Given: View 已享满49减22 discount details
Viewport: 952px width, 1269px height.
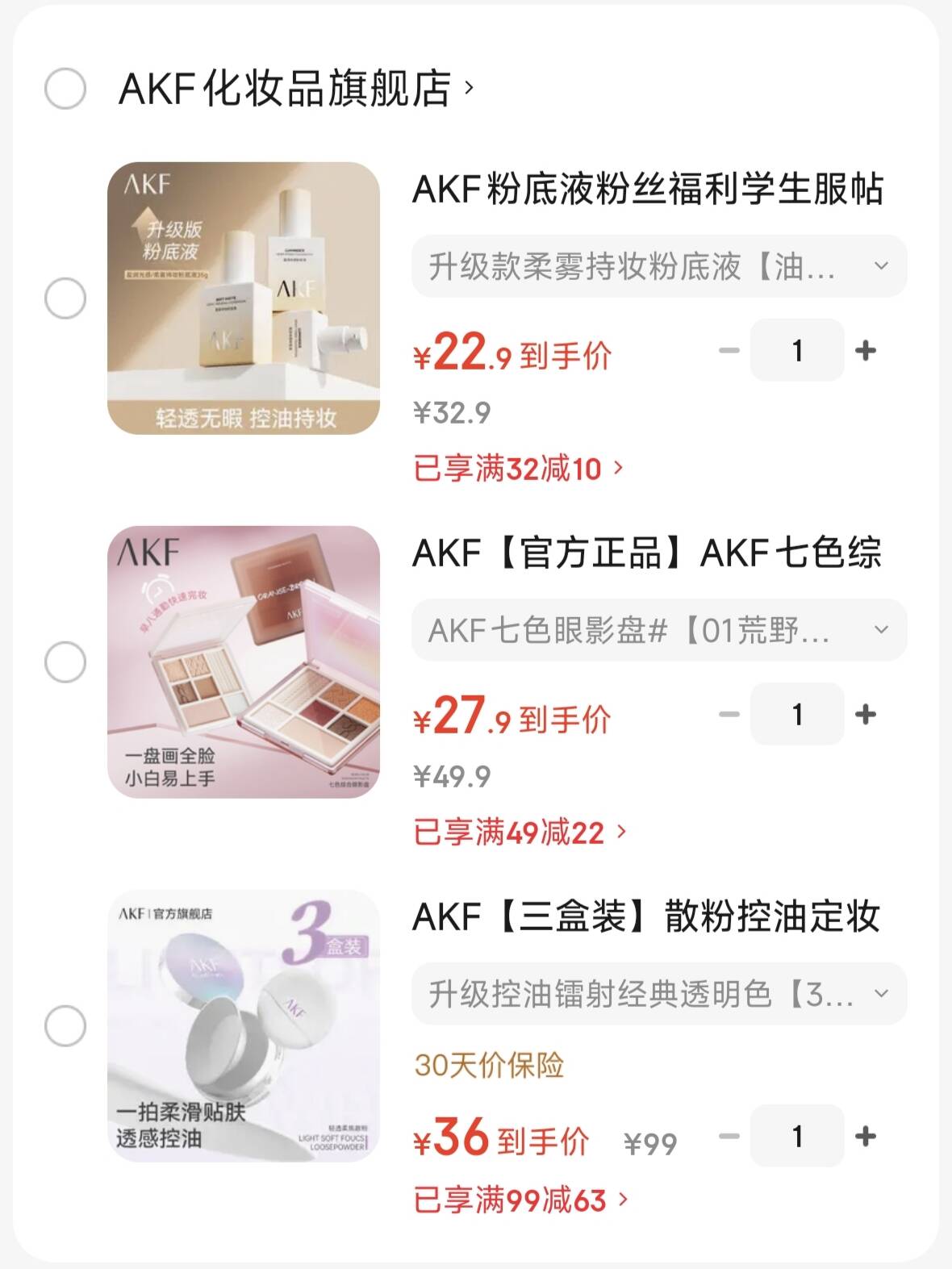Looking at the screenshot, I should pos(520,832).
